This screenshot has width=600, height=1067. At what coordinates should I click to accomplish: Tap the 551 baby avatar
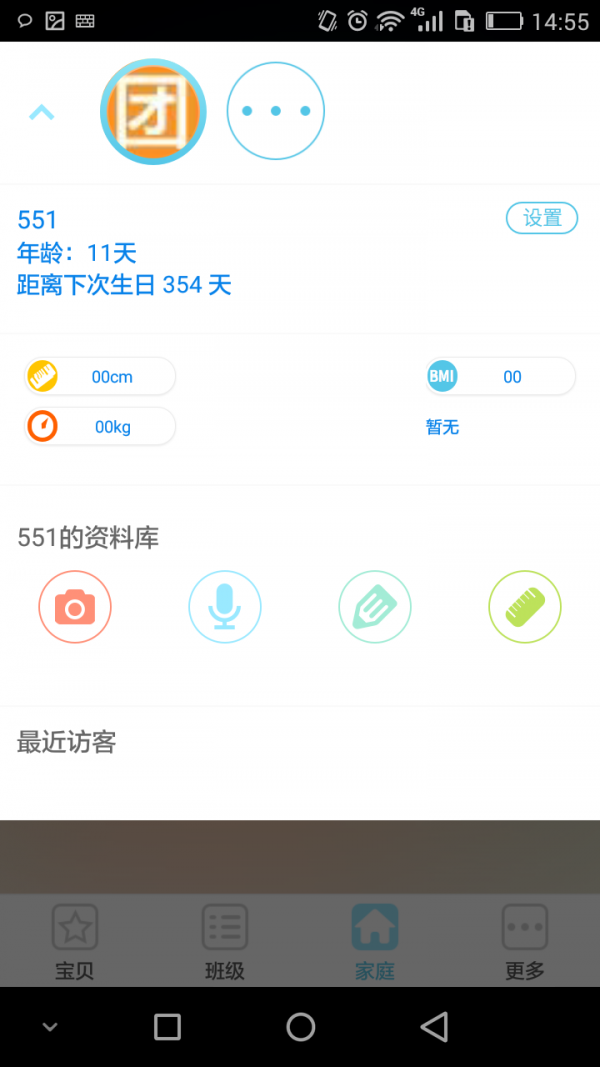tap(153, 112)
